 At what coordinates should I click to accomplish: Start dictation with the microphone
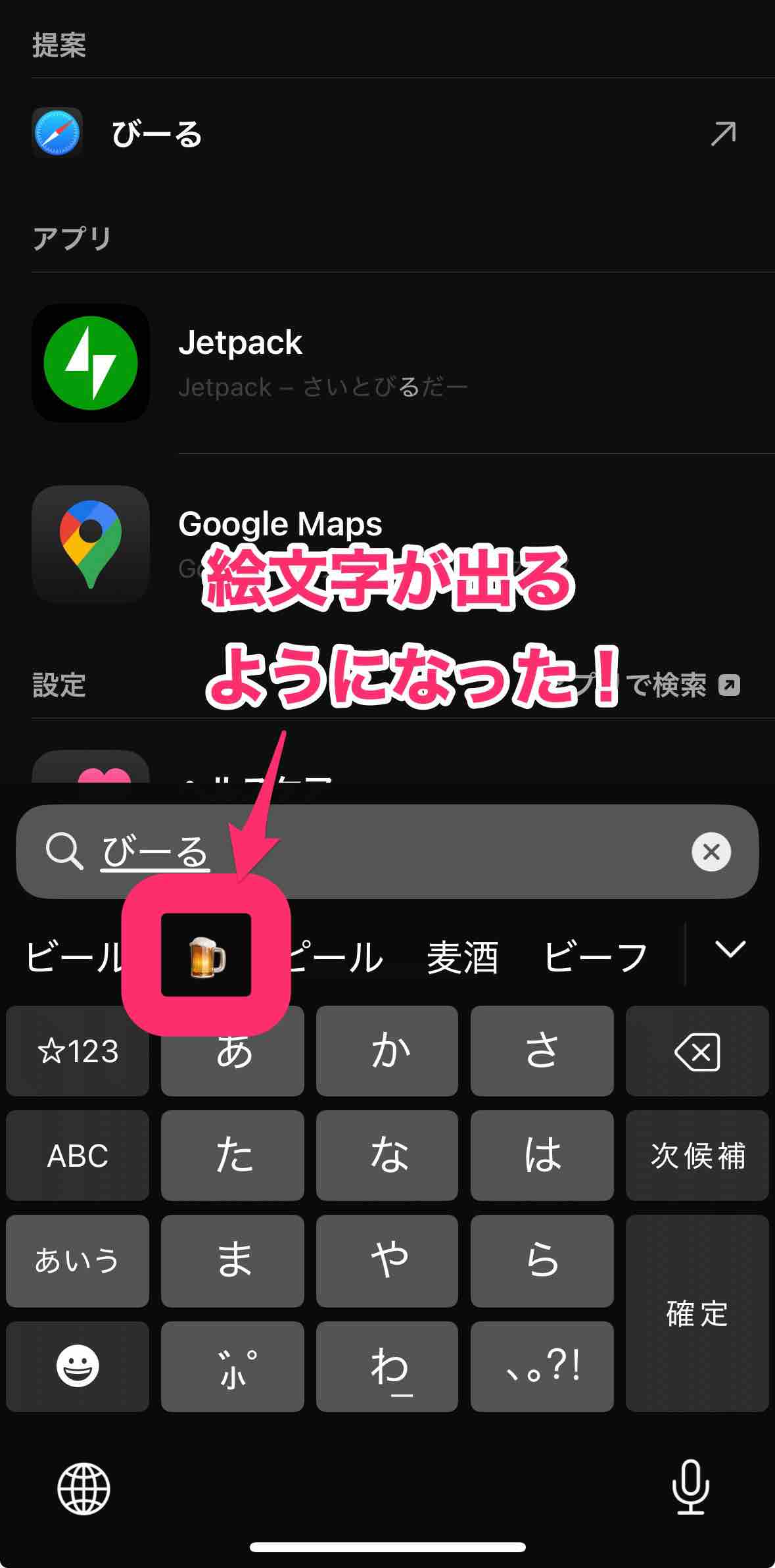[x=691, y=1487]
